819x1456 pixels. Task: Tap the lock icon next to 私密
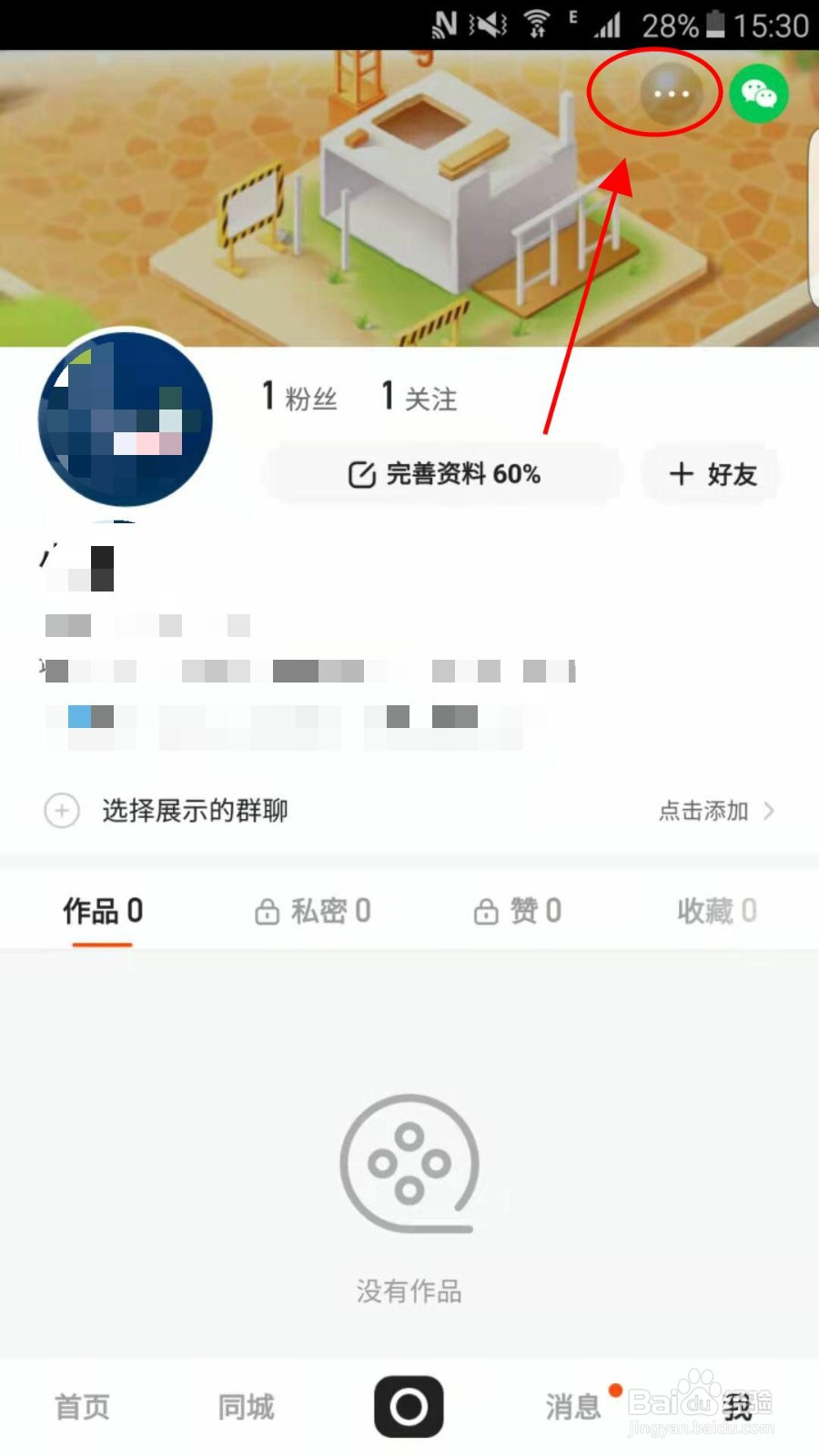pos(267,910)
